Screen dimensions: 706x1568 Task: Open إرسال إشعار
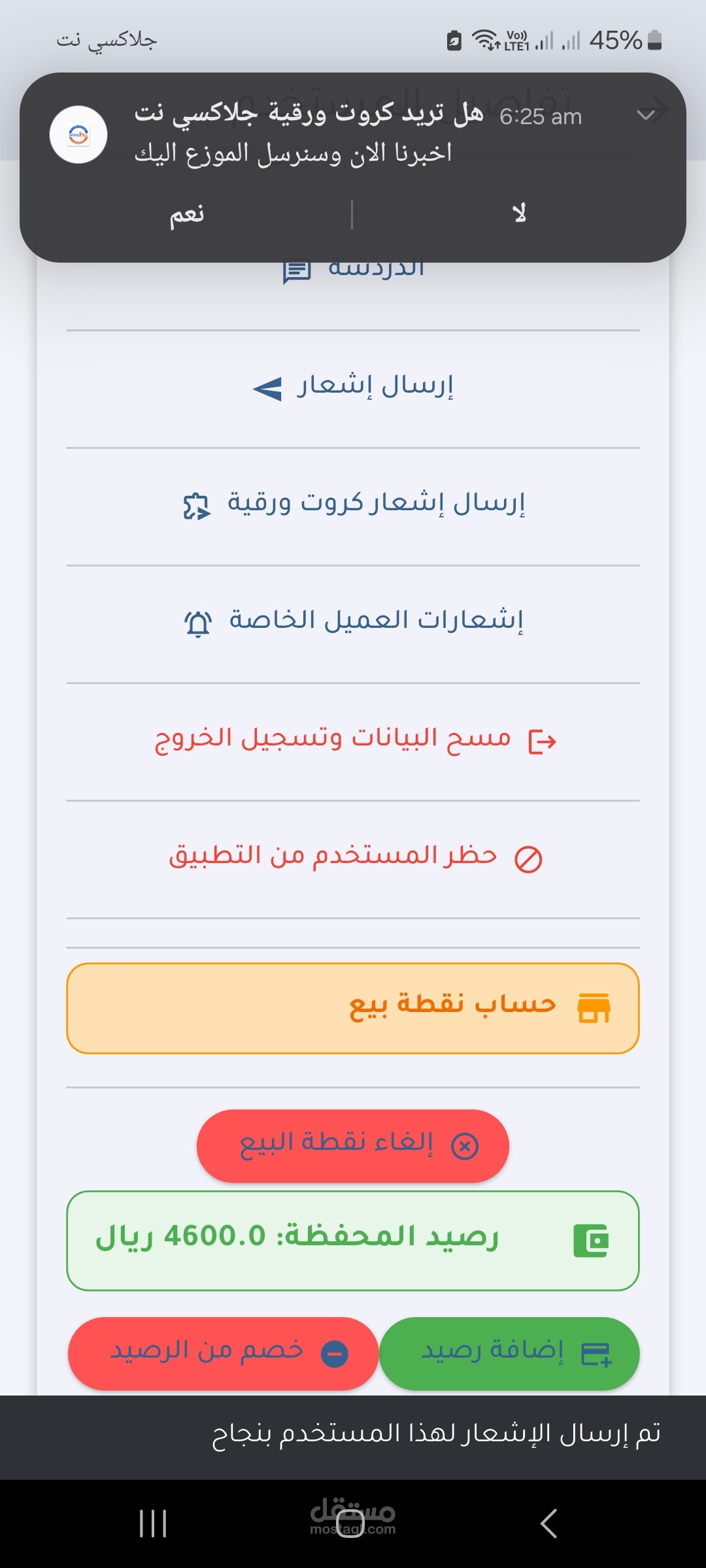coord(353,388)
